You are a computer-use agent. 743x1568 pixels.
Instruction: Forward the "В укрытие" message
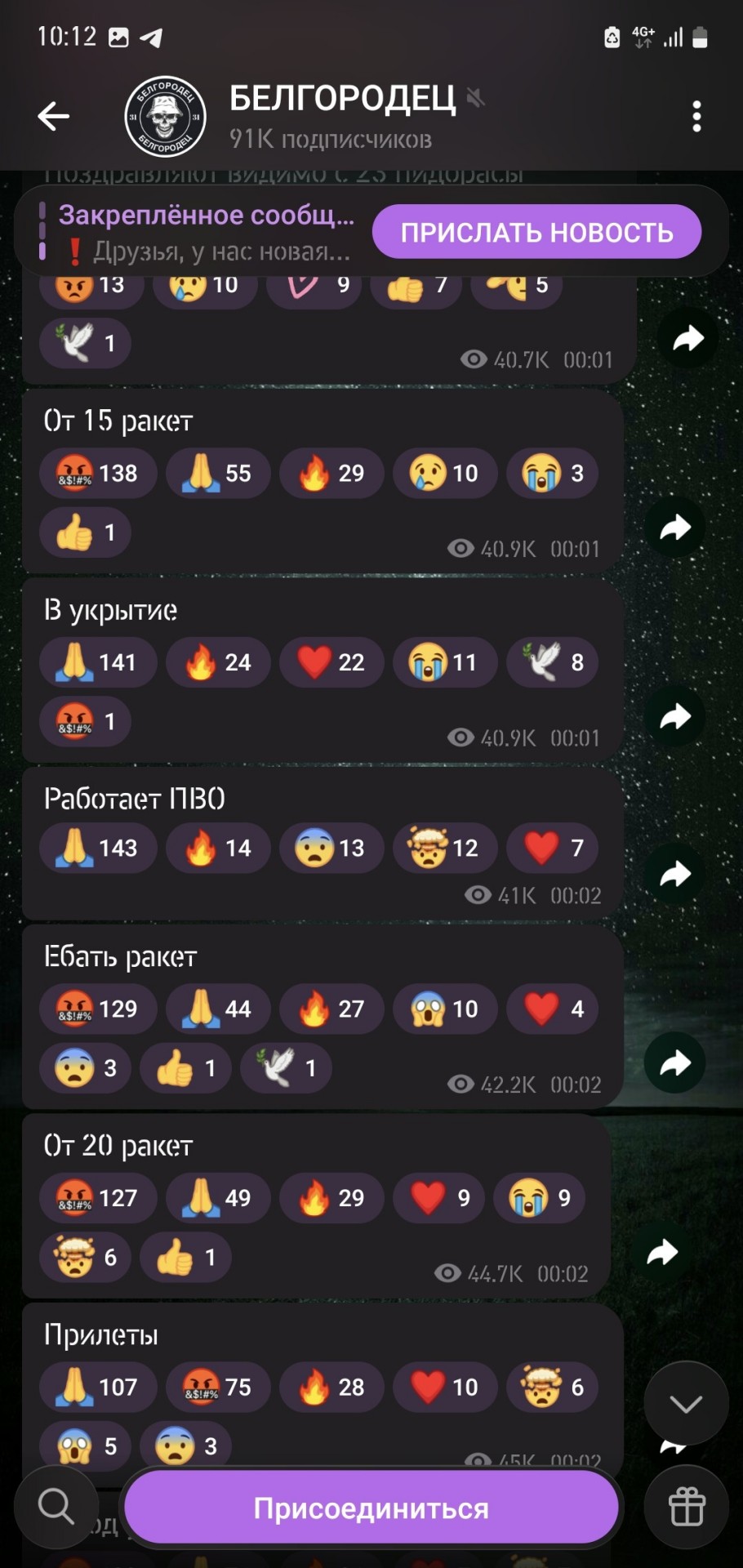tap(675, 717)
